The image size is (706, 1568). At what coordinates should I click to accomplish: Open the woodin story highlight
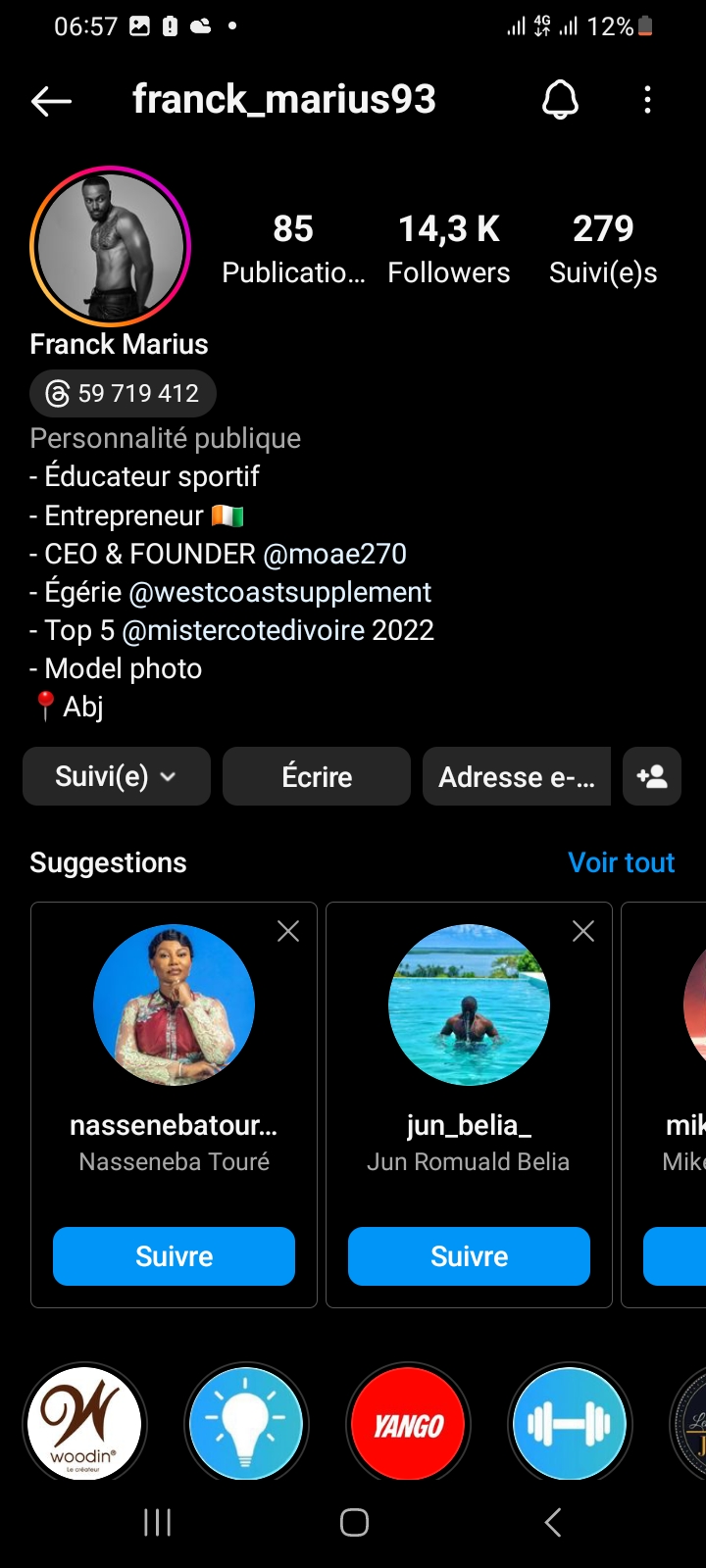click(84, 1424)
